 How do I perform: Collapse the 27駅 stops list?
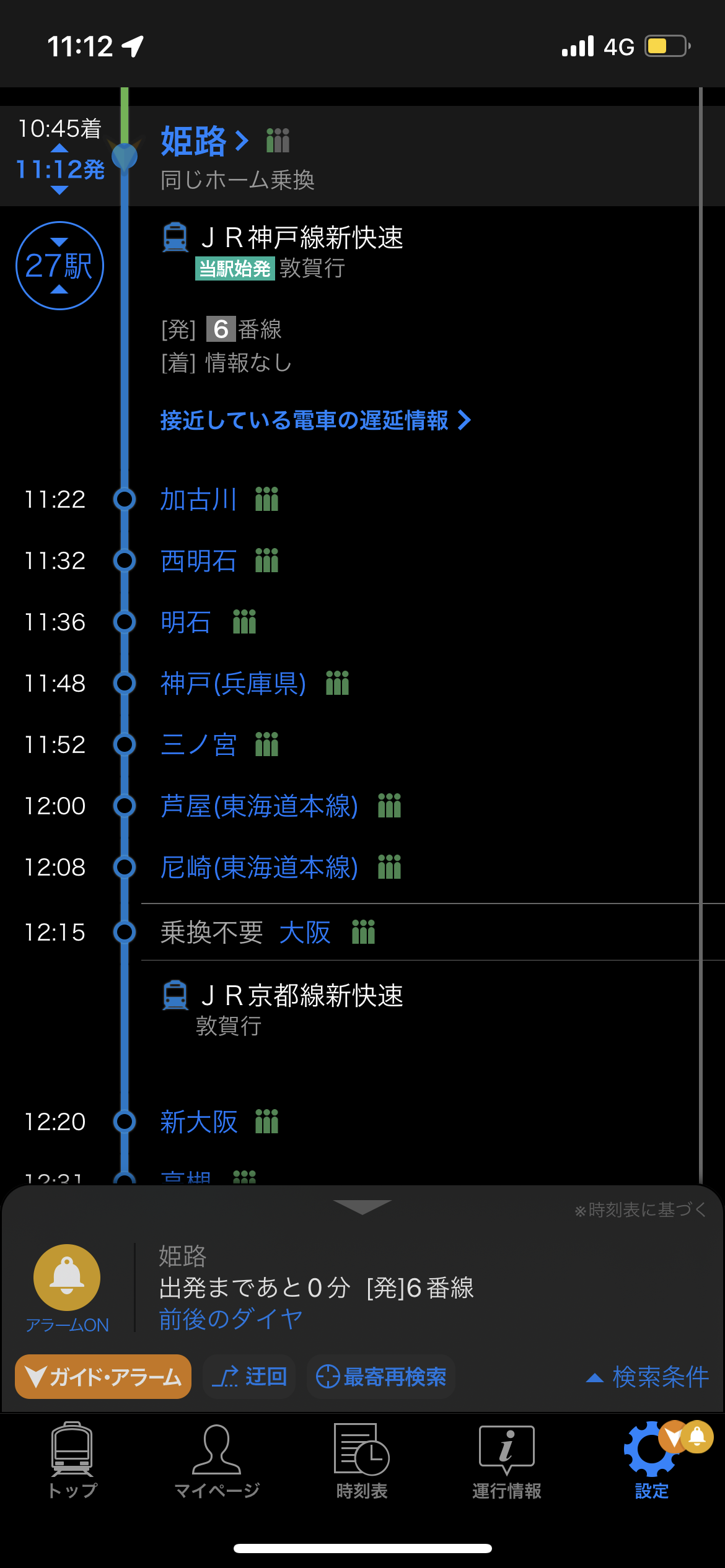point(59,266)
